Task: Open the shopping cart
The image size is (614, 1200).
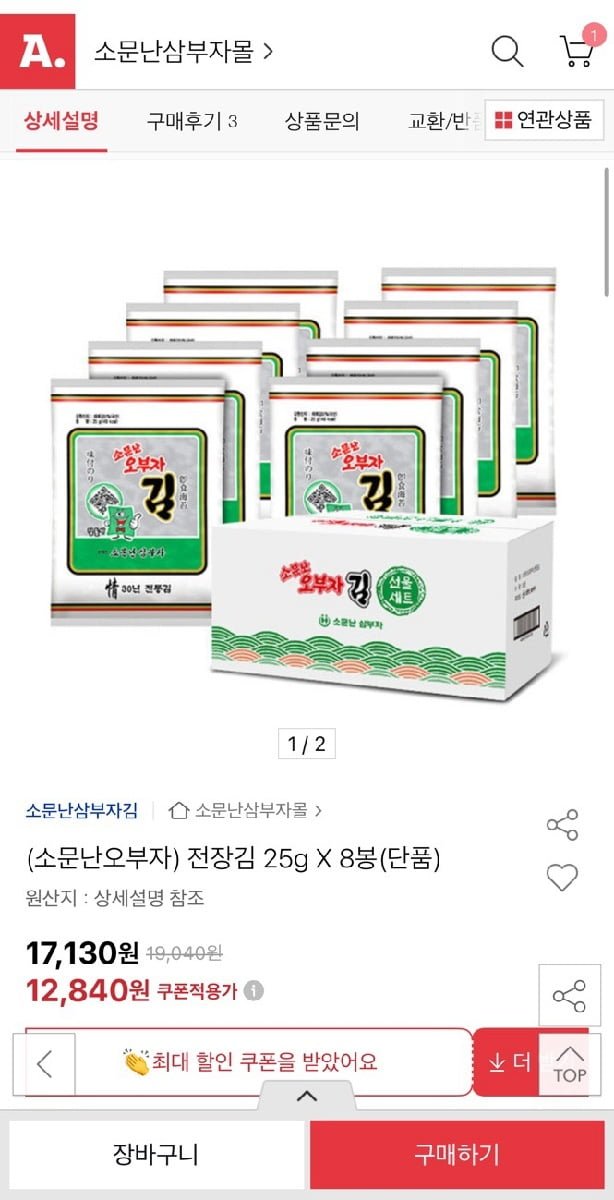Action: click(x=577, y=51)
